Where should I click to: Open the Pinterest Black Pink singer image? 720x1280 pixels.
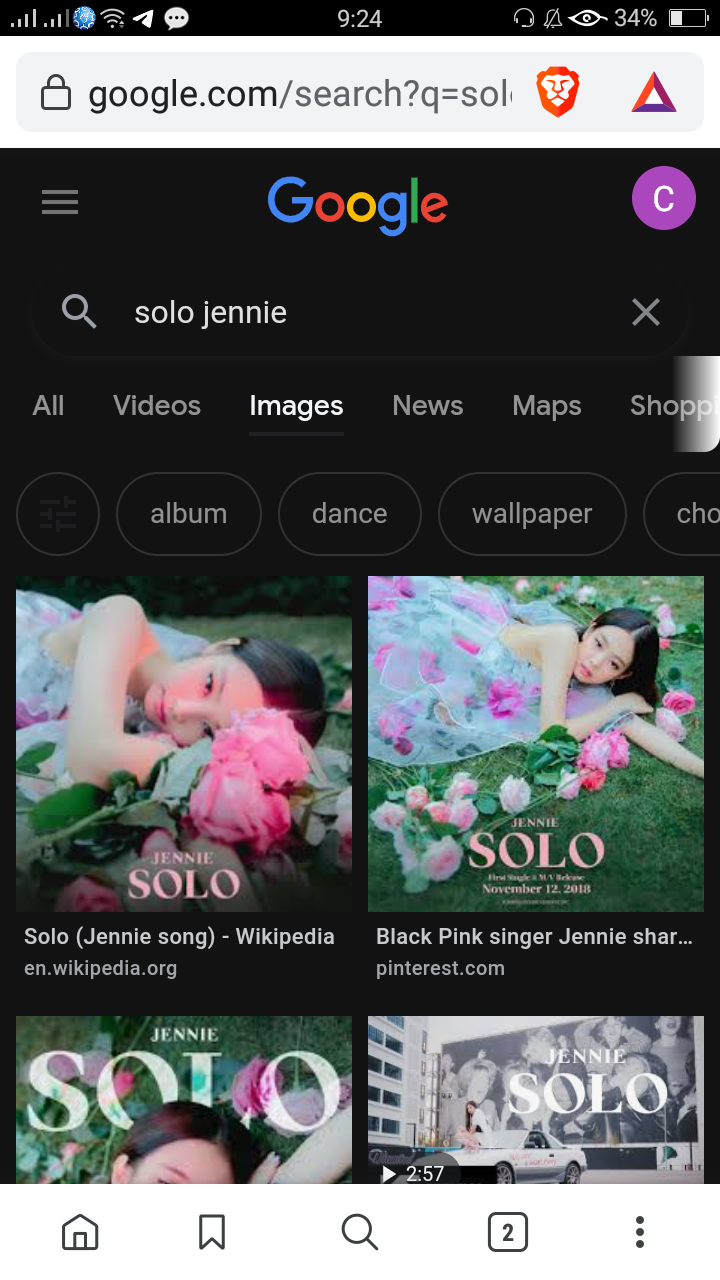point(536,744)
